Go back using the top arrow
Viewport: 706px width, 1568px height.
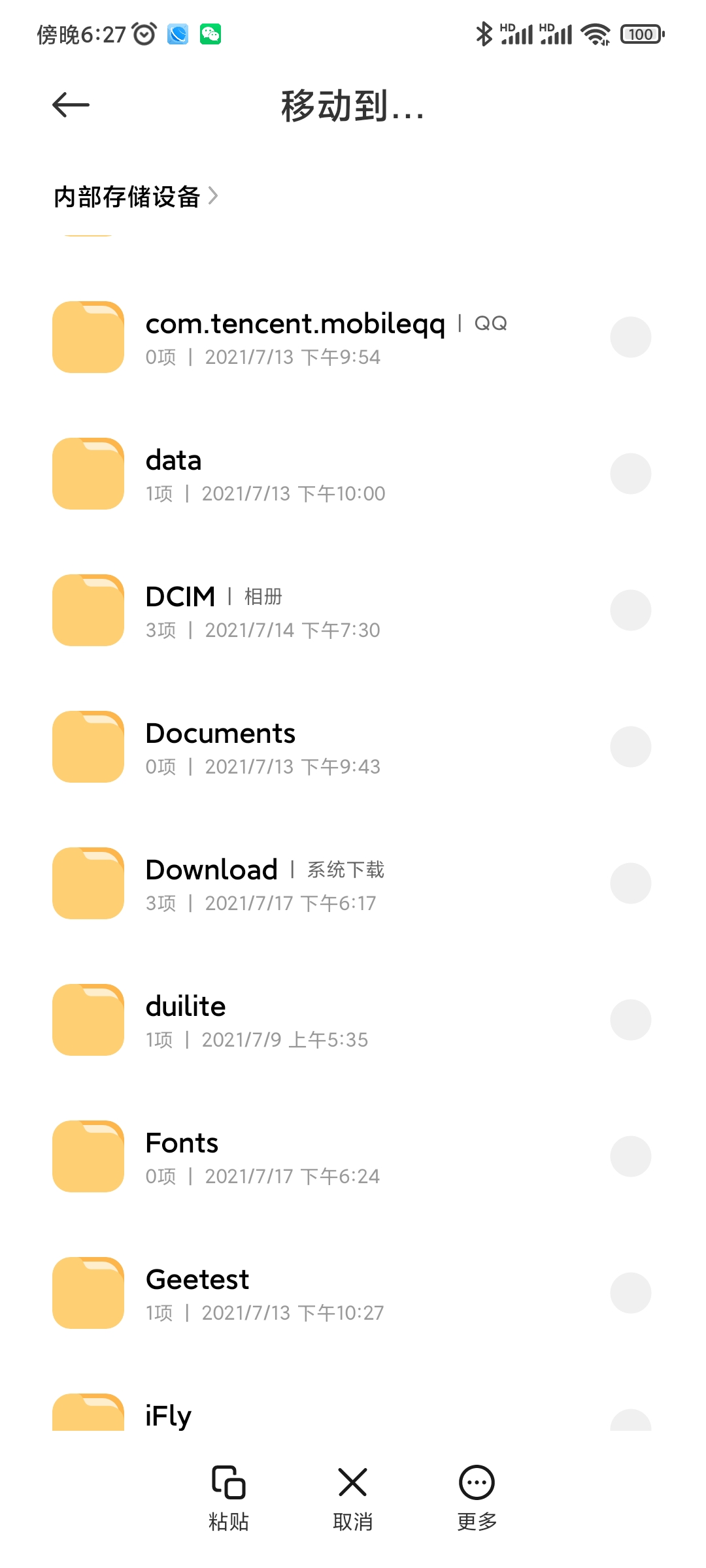[71, 105]
